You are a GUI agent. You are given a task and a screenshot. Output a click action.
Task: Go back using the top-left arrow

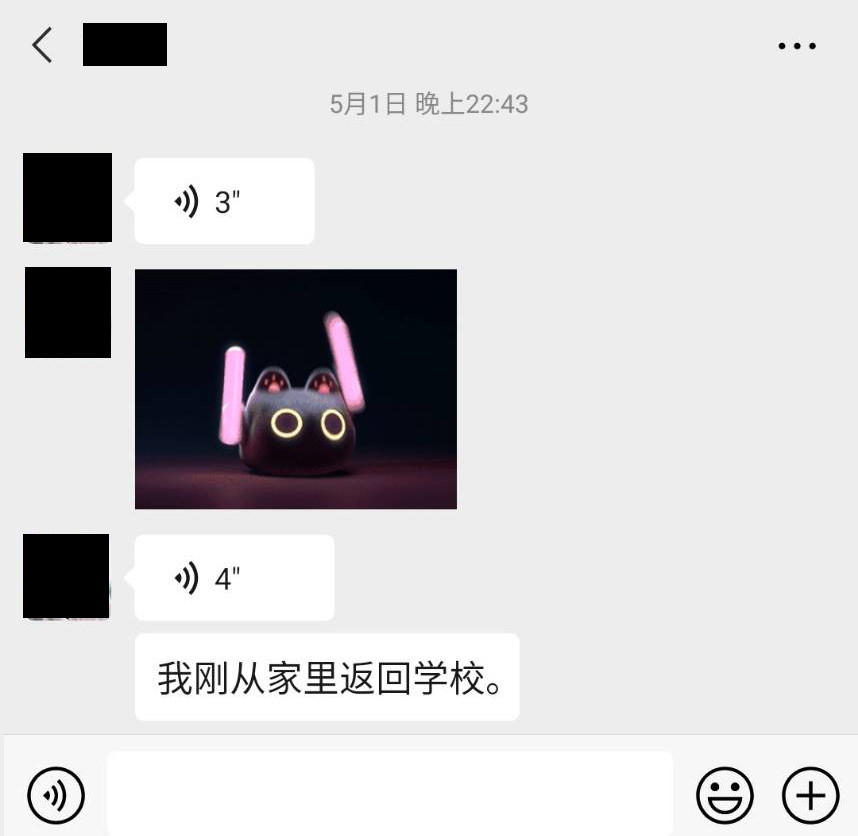click(x=42, y=45)
